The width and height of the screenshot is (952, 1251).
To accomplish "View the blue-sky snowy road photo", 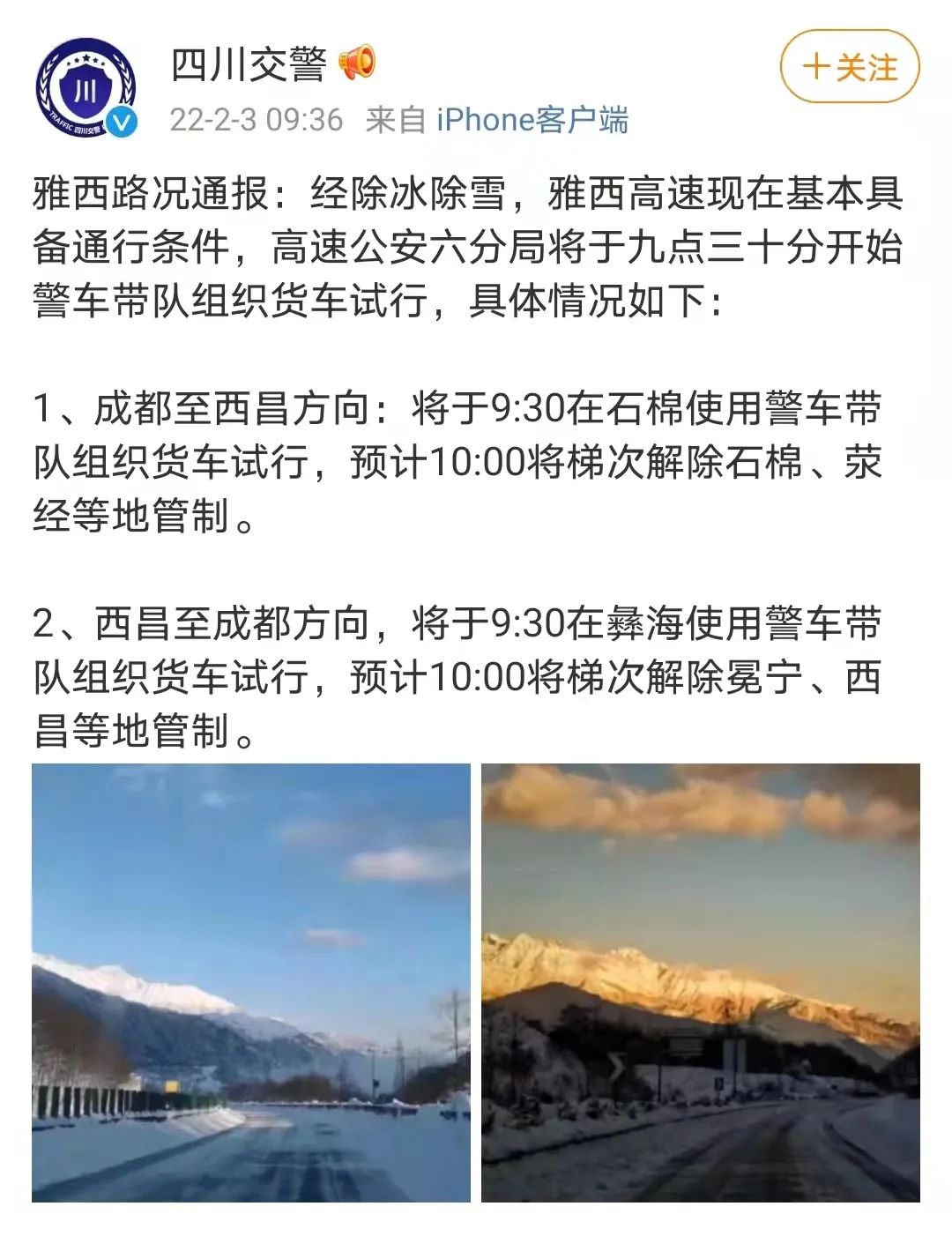I will pyautogui.click(x=251, y=982).
